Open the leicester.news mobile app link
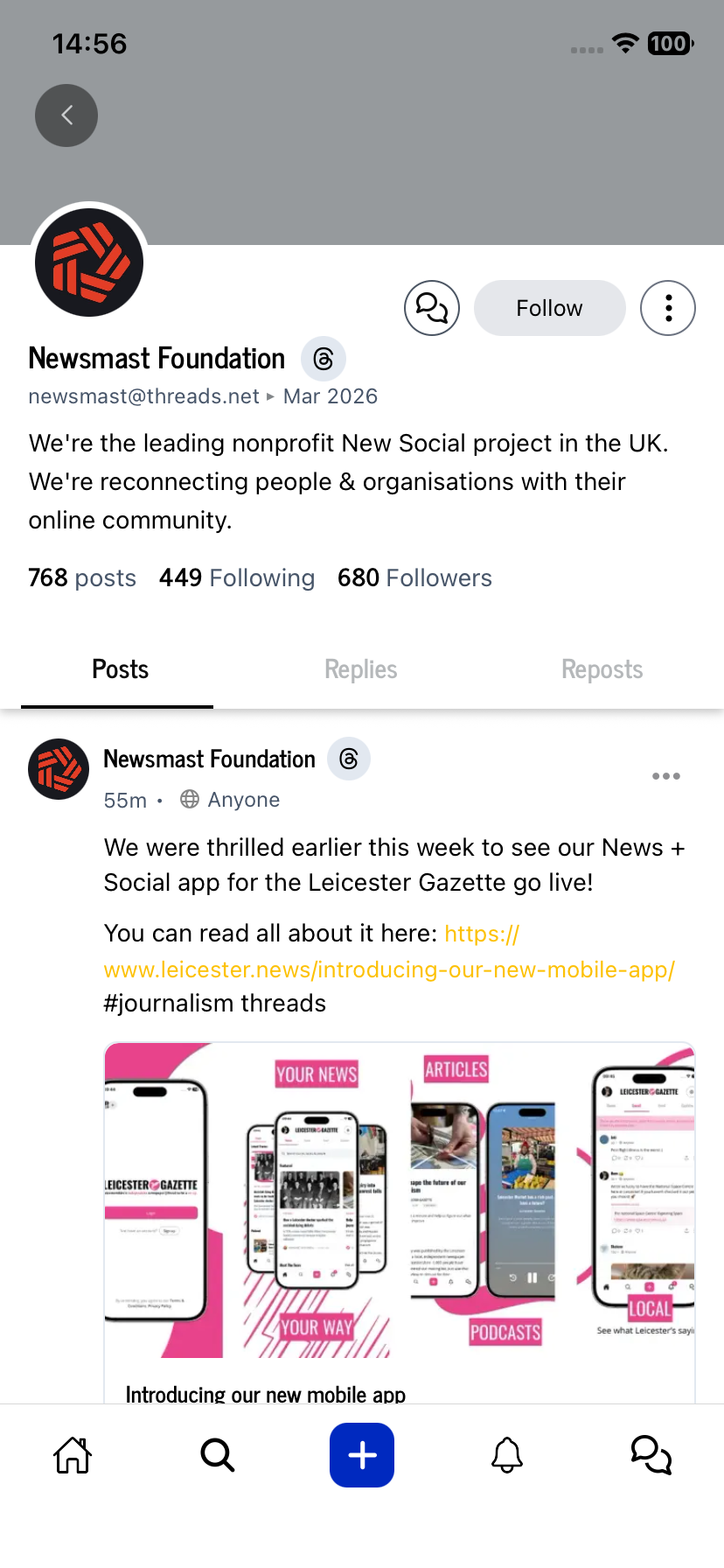 (x=388, y=969)
